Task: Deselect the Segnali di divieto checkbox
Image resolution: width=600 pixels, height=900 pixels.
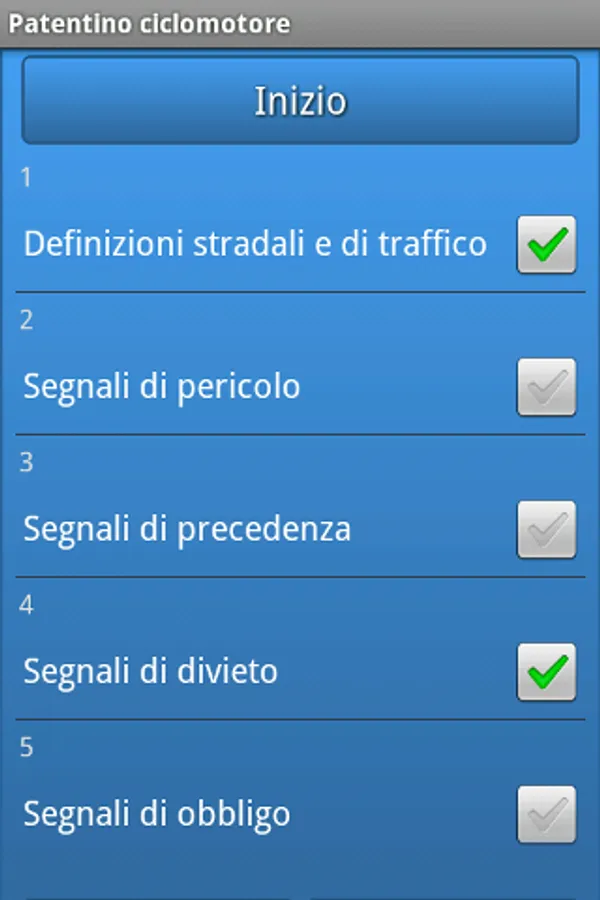Action: pyautogui.click(x=546, y=672)
